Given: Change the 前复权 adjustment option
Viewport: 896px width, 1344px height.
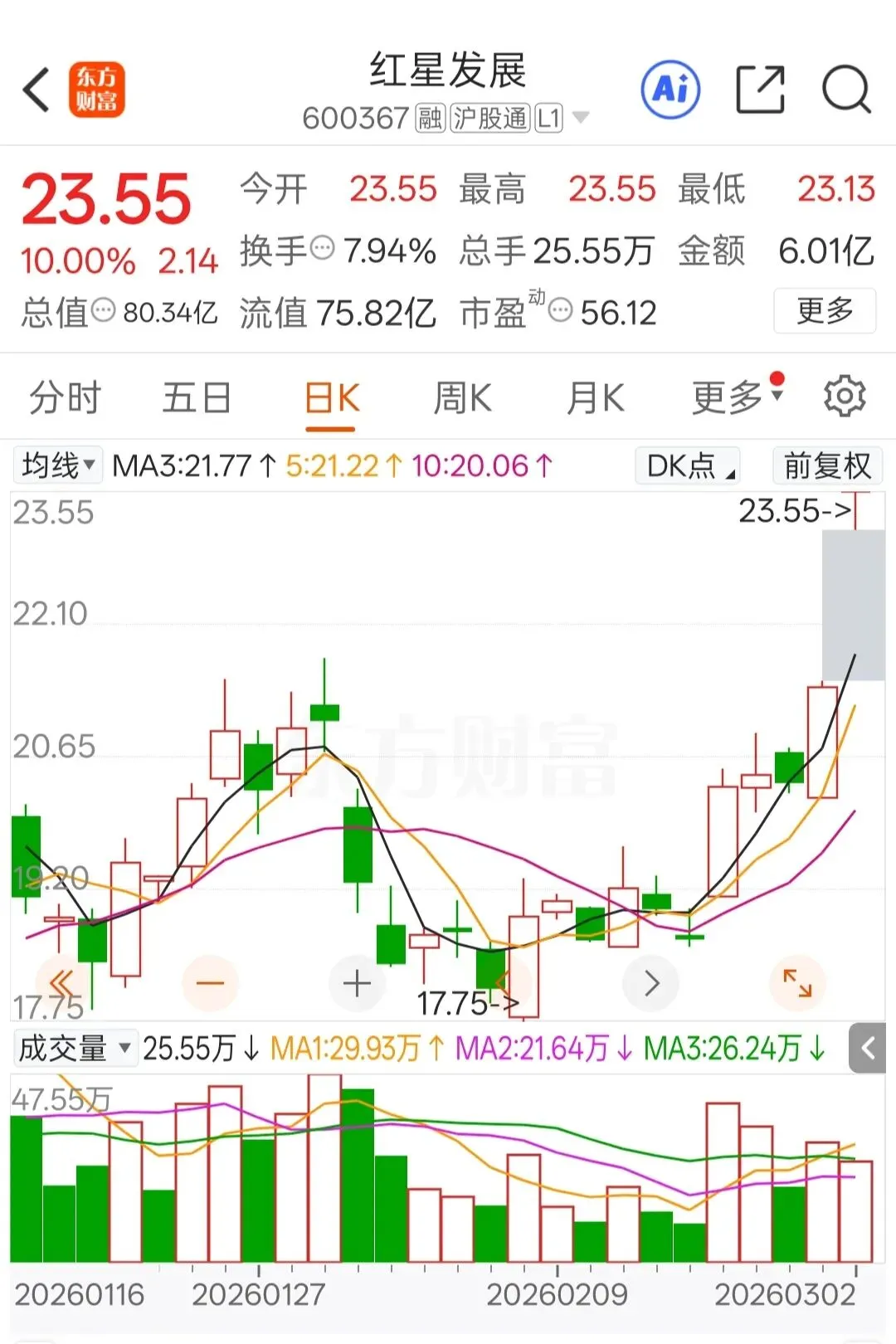Looking at the screenshot, I should (x=827, y=465).
